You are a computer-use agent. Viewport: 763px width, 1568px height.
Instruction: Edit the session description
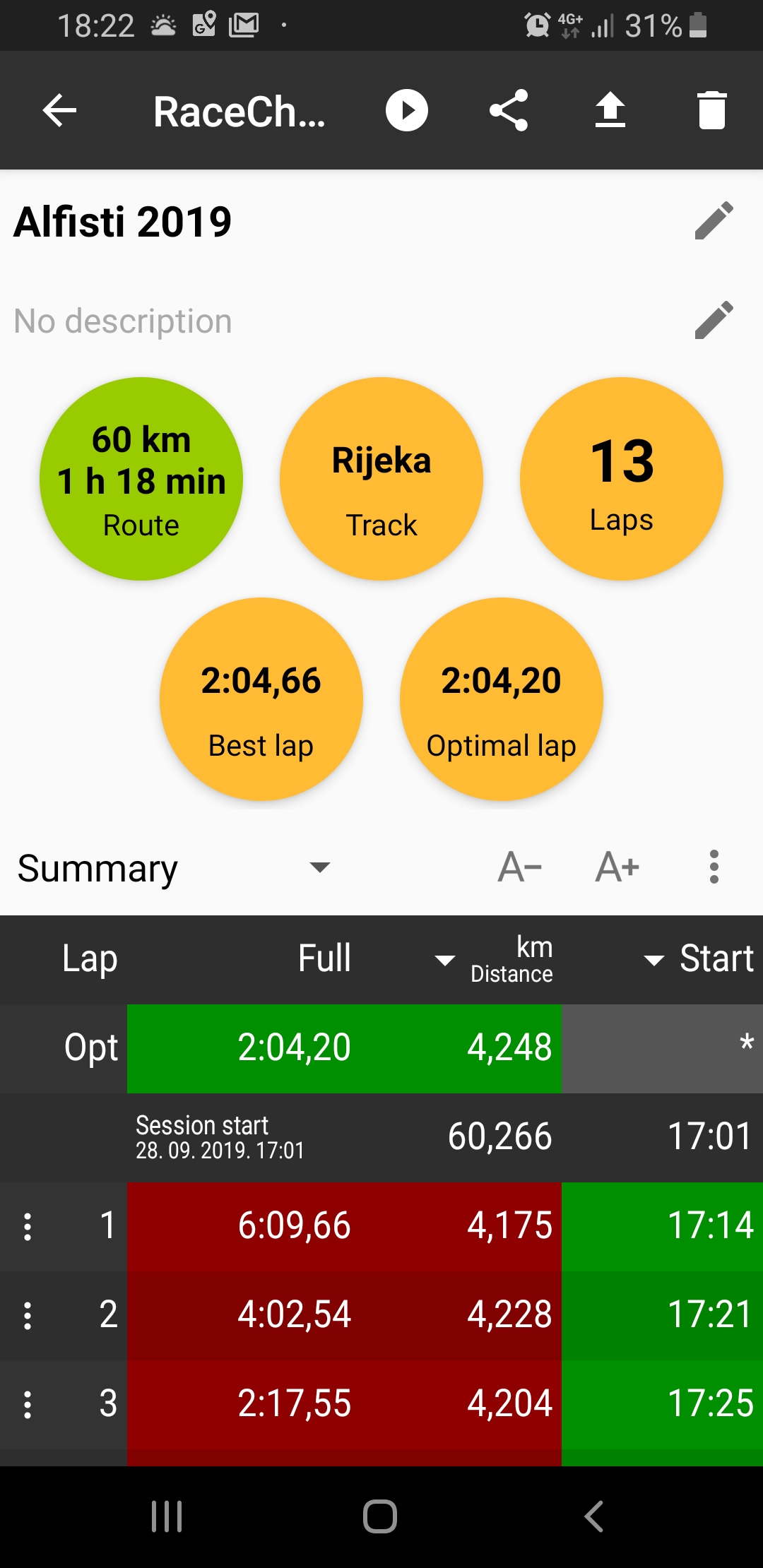(x=714, y=321)
